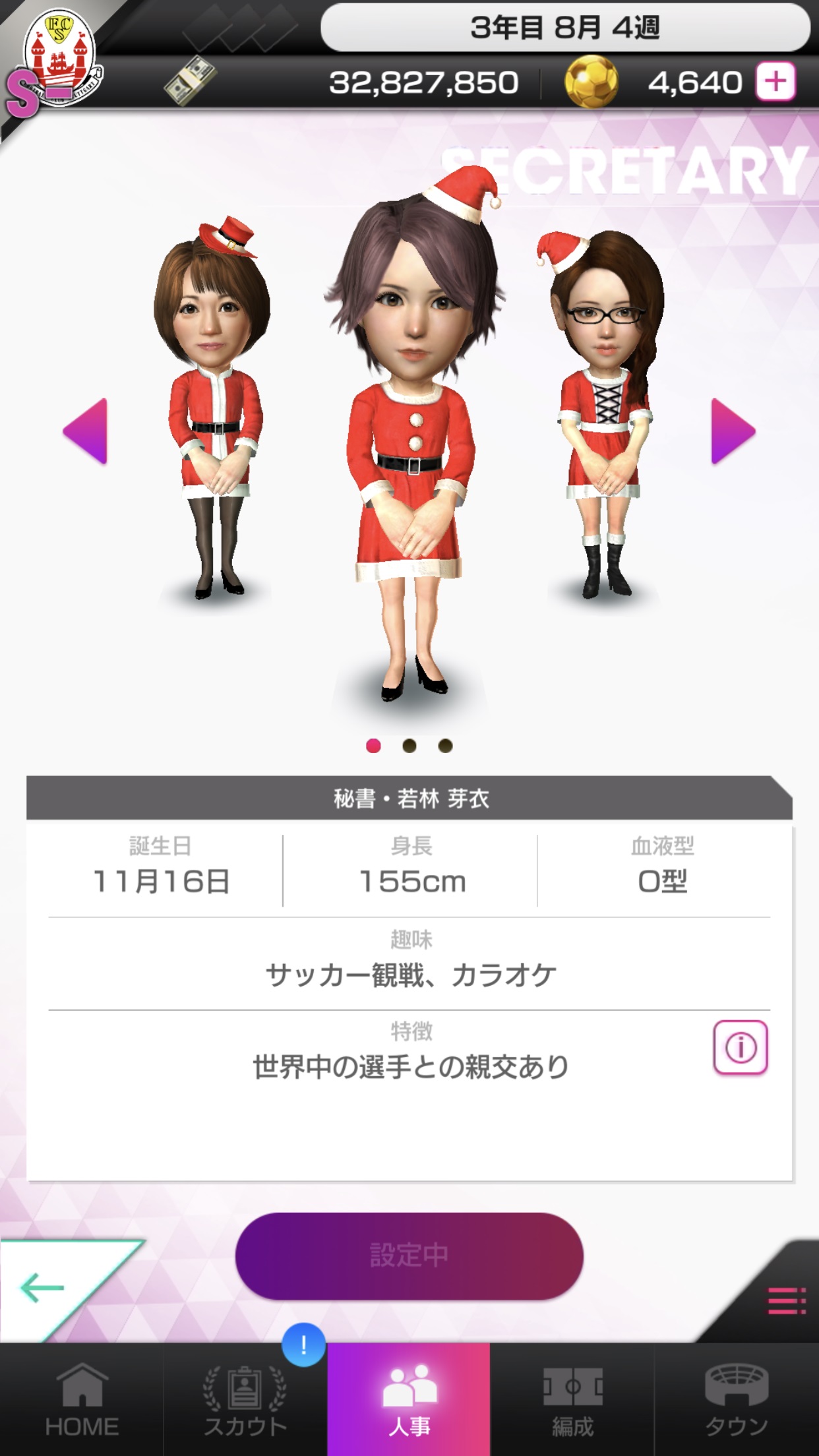Open the pink hamburger menu
819x1456 pixels.
786,1300
